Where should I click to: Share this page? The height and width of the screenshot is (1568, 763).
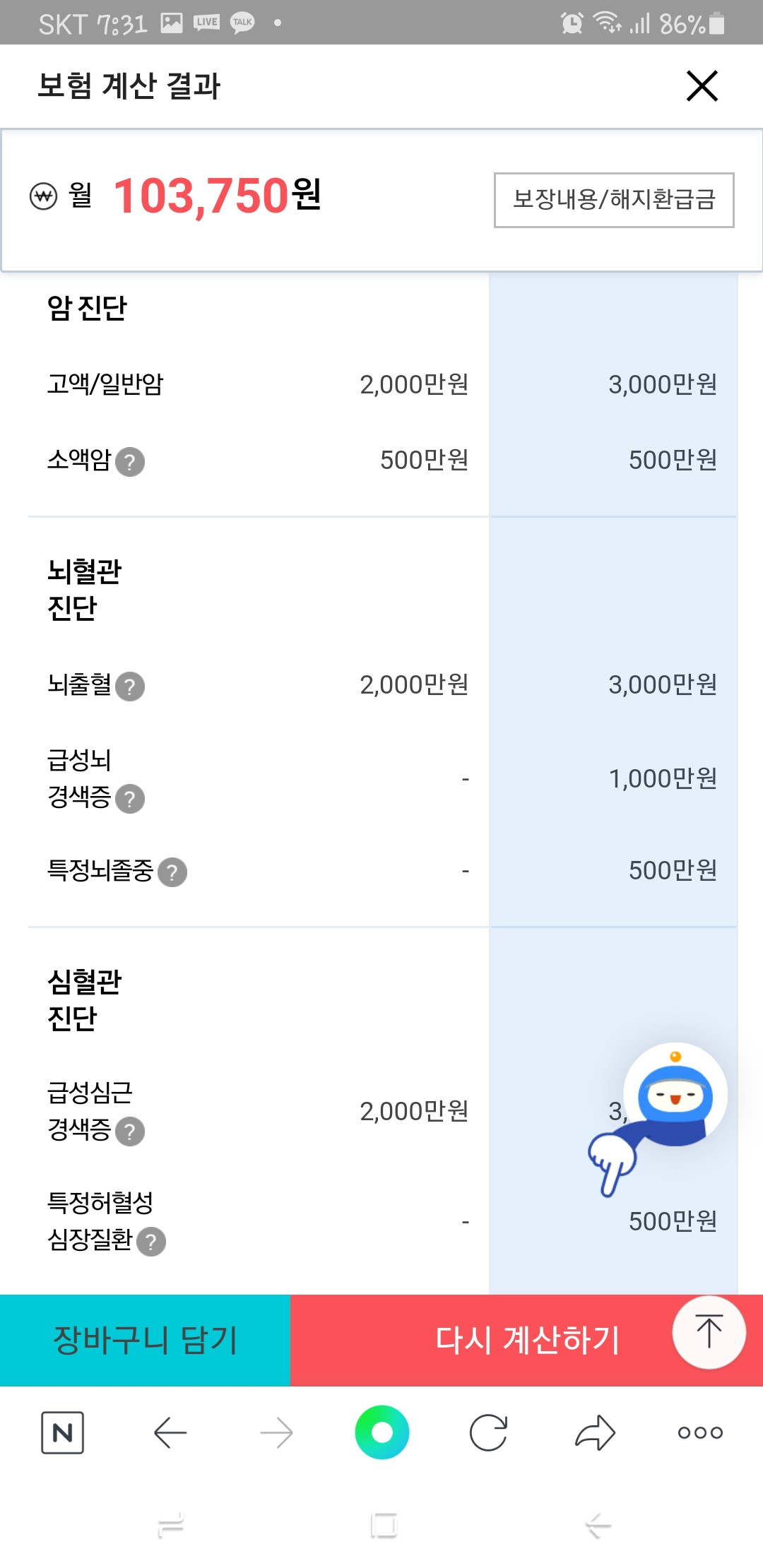[595, 1432]
